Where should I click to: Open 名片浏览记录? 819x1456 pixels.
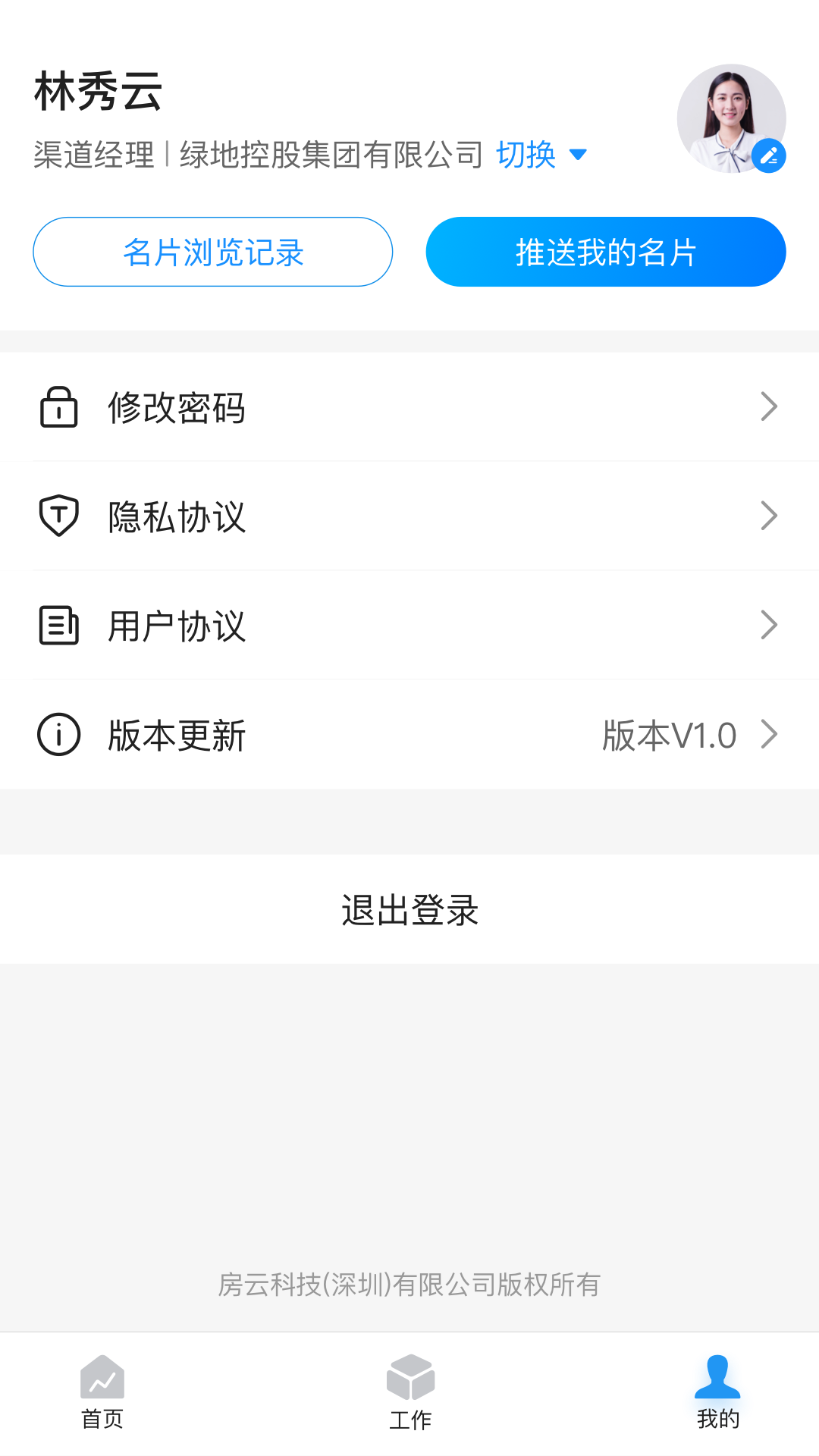pyautogui.click(x=213, y=252)
